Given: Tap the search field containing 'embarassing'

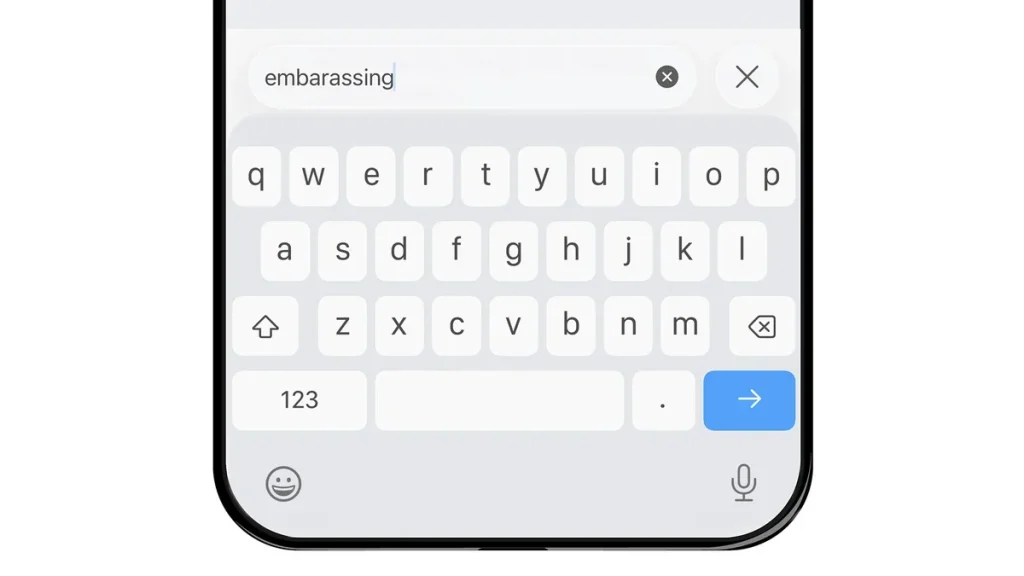Looking at the screenshot, I should (x=450, y=77).
